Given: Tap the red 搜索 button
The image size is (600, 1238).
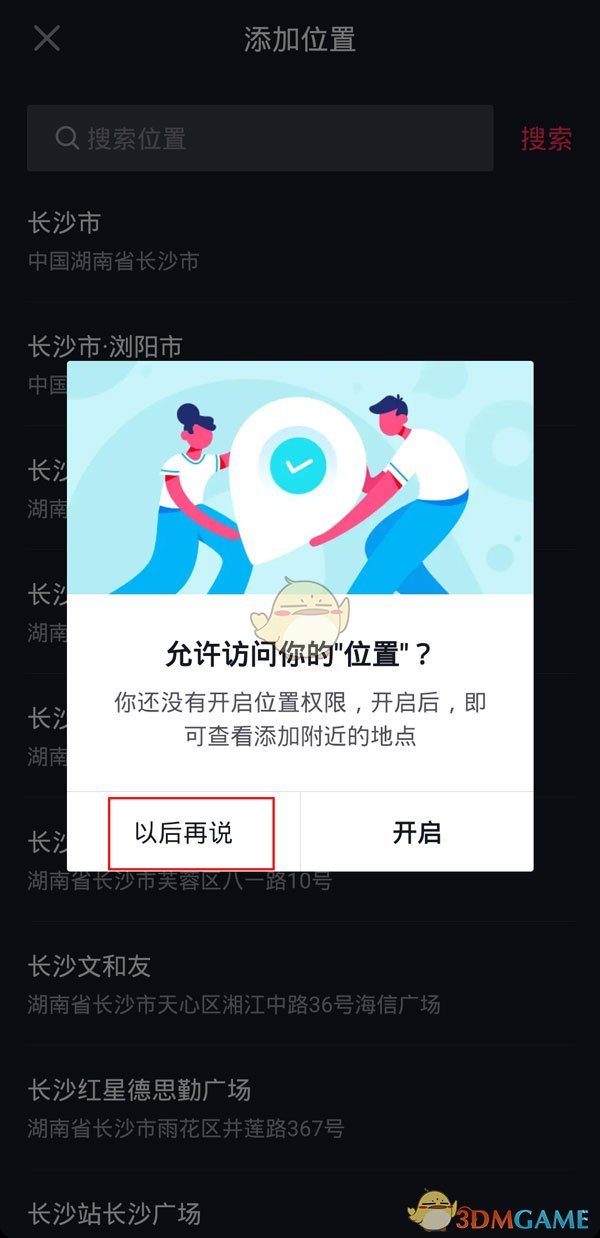Looking at the screenshot, I should 546,139.
